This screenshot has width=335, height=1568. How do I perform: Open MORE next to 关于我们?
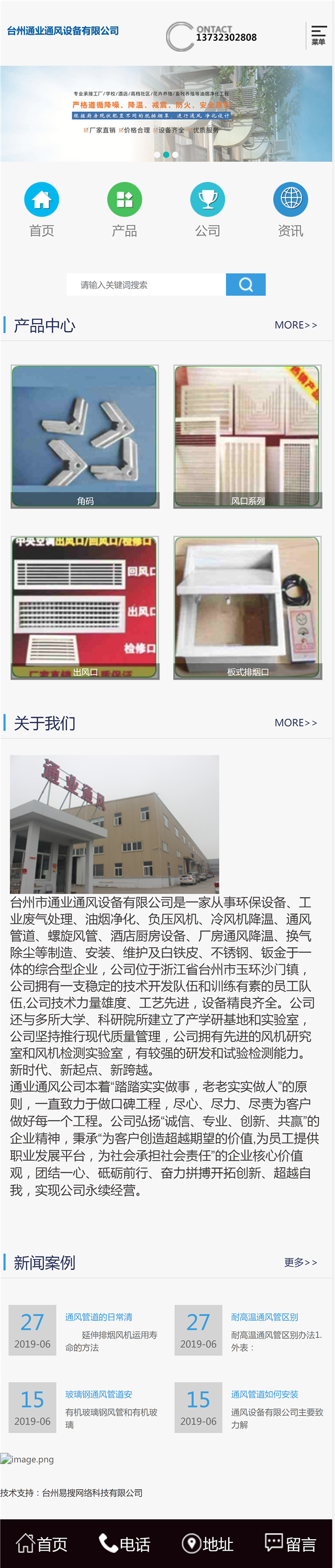(296, 723)
